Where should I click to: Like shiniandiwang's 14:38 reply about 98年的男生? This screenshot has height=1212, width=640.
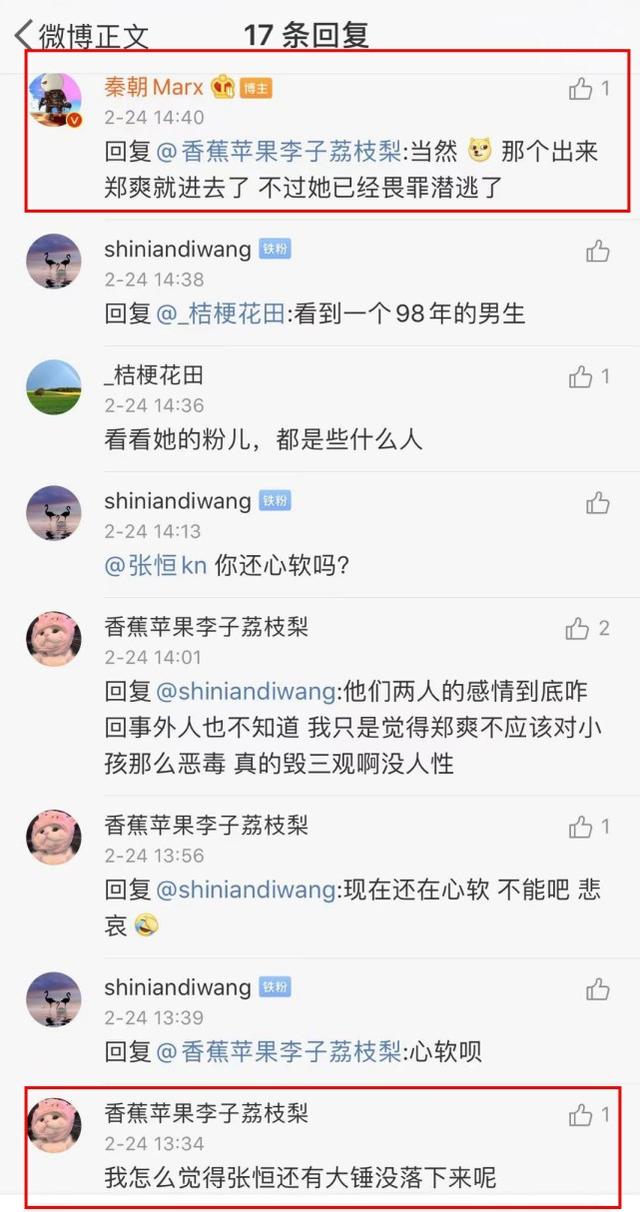coord(598,251)
